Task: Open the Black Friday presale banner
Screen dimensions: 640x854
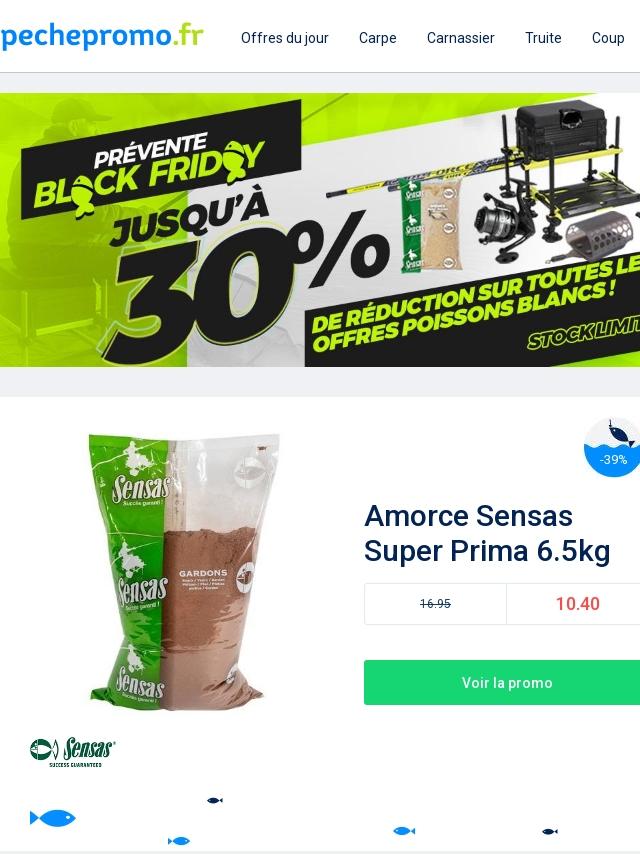Action: coord(320,230)
